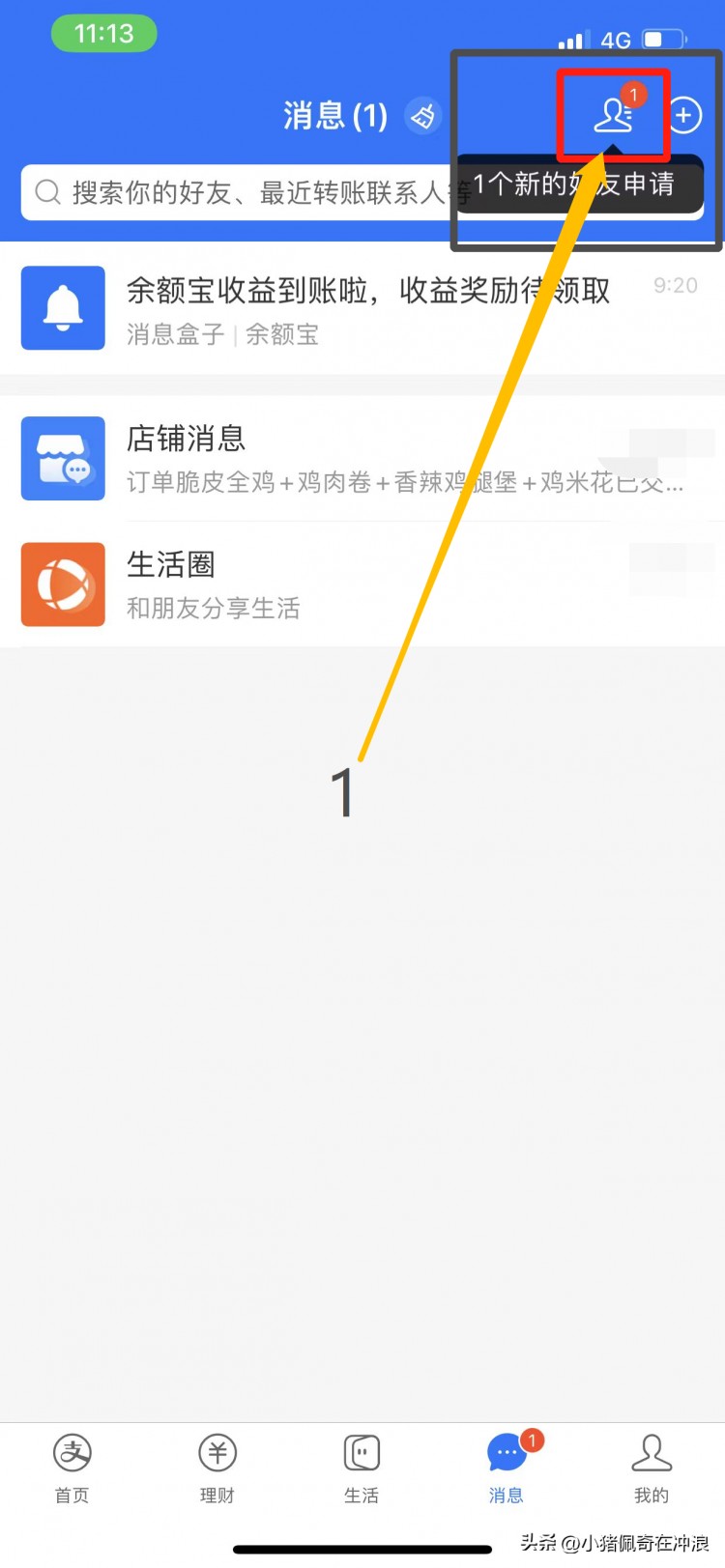Tap the unread badge on the friend icon
Image resolution: width=725 pixels, height=1568 pixels.
click(x=635, y=94)
